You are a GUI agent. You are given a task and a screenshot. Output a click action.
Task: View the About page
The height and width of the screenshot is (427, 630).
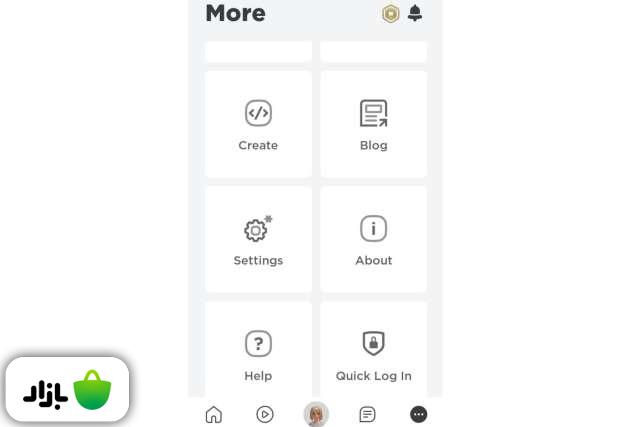coord(373,239)
